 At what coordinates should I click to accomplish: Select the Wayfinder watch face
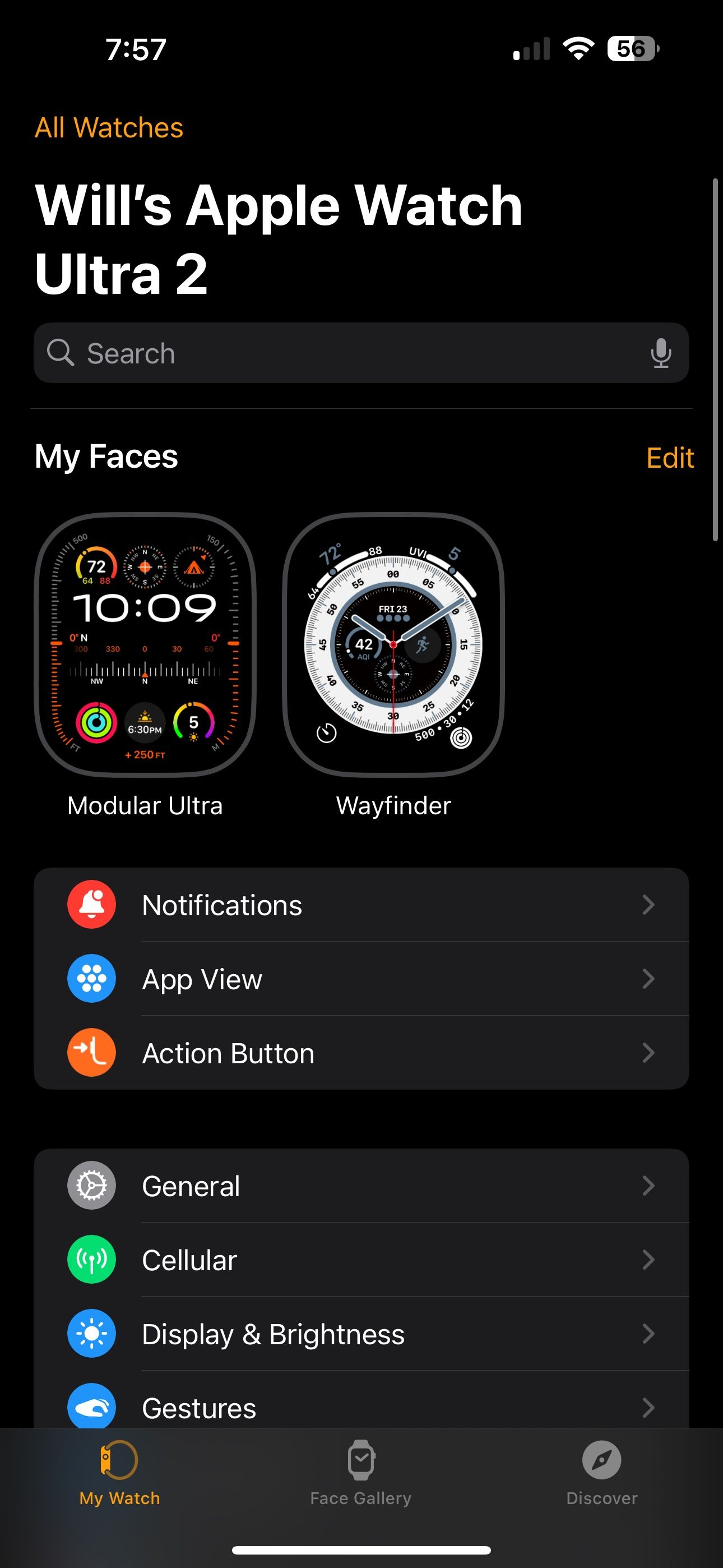tap(393, 645)
